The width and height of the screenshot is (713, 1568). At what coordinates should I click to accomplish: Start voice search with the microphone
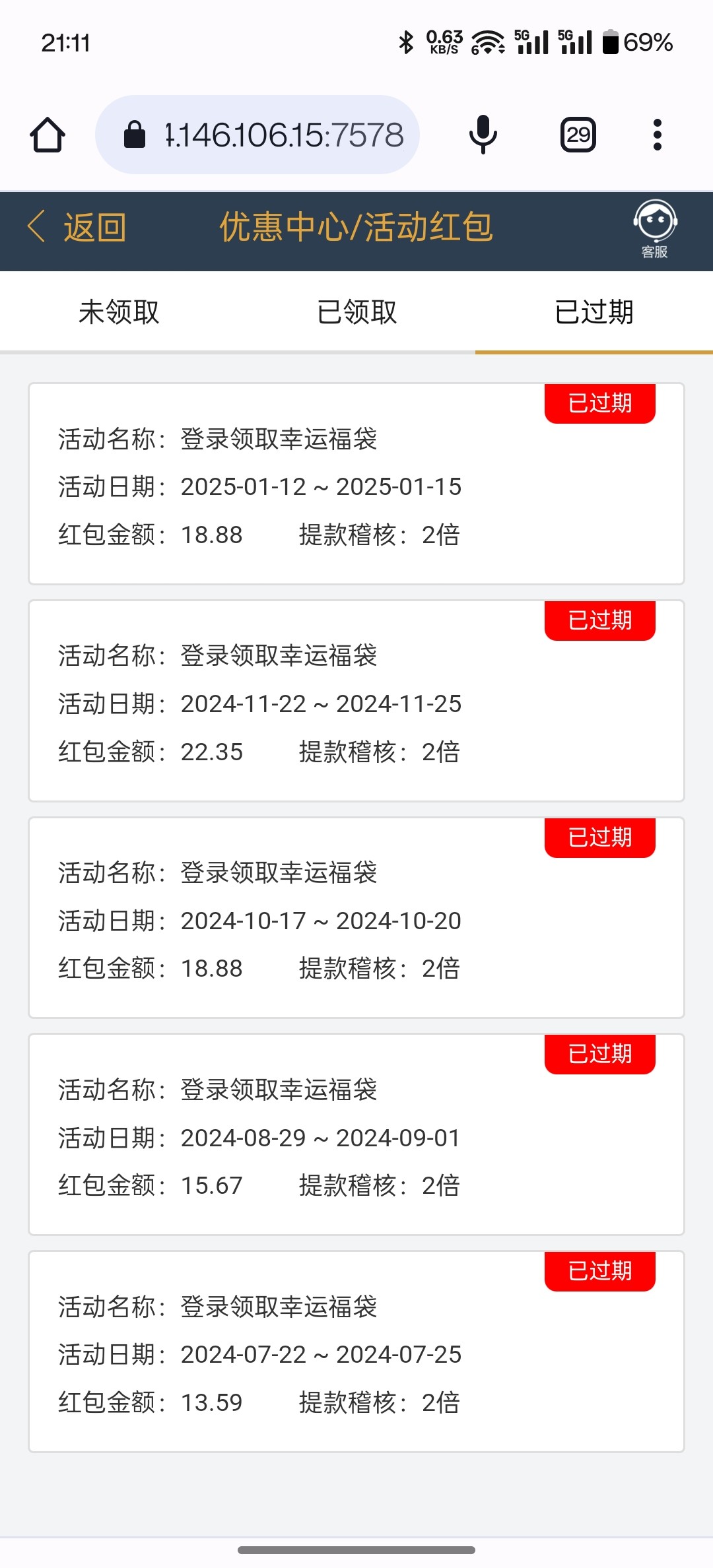coord(483,135)
